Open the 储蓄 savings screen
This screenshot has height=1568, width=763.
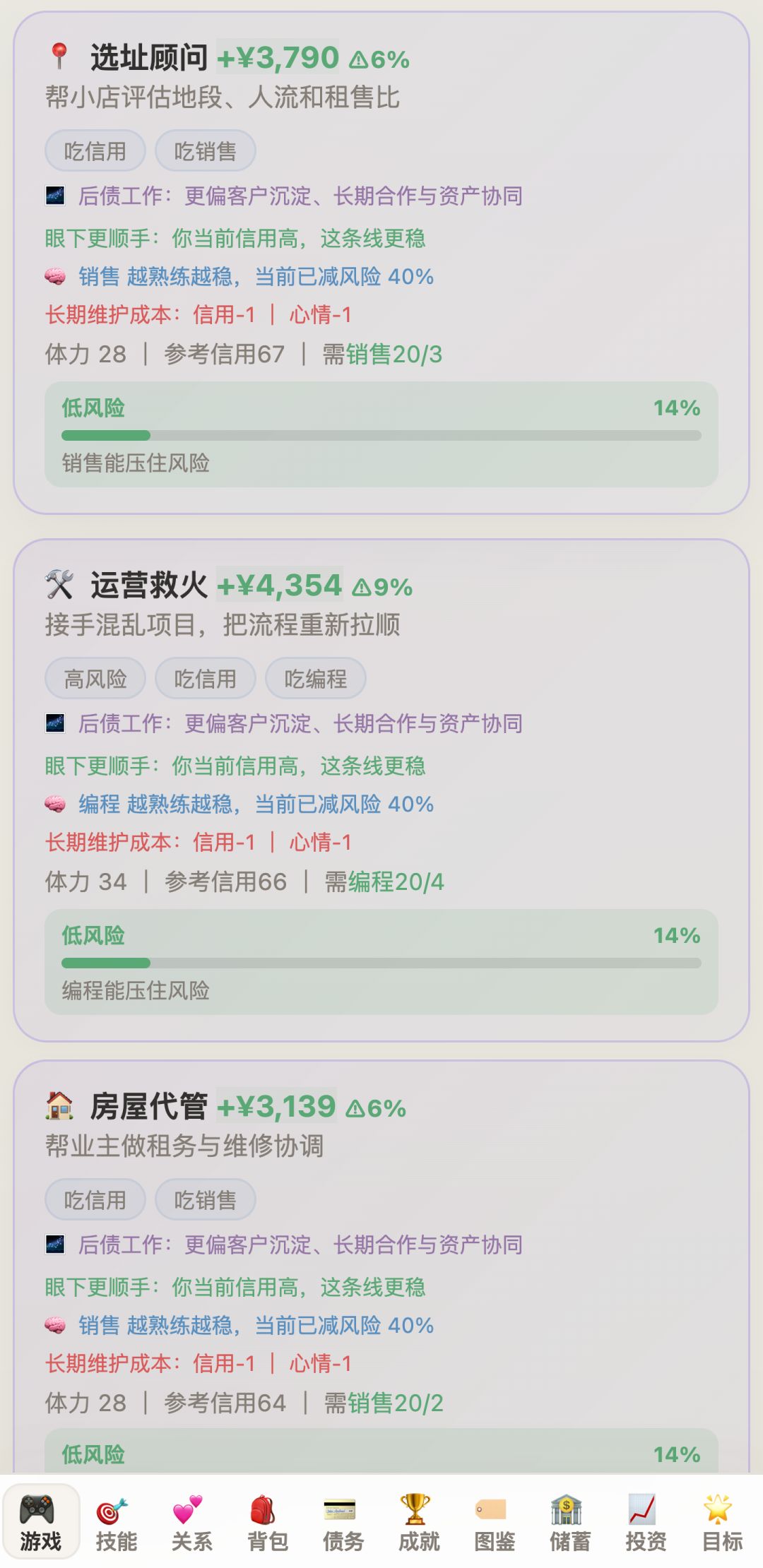(x=569, y=1522)
